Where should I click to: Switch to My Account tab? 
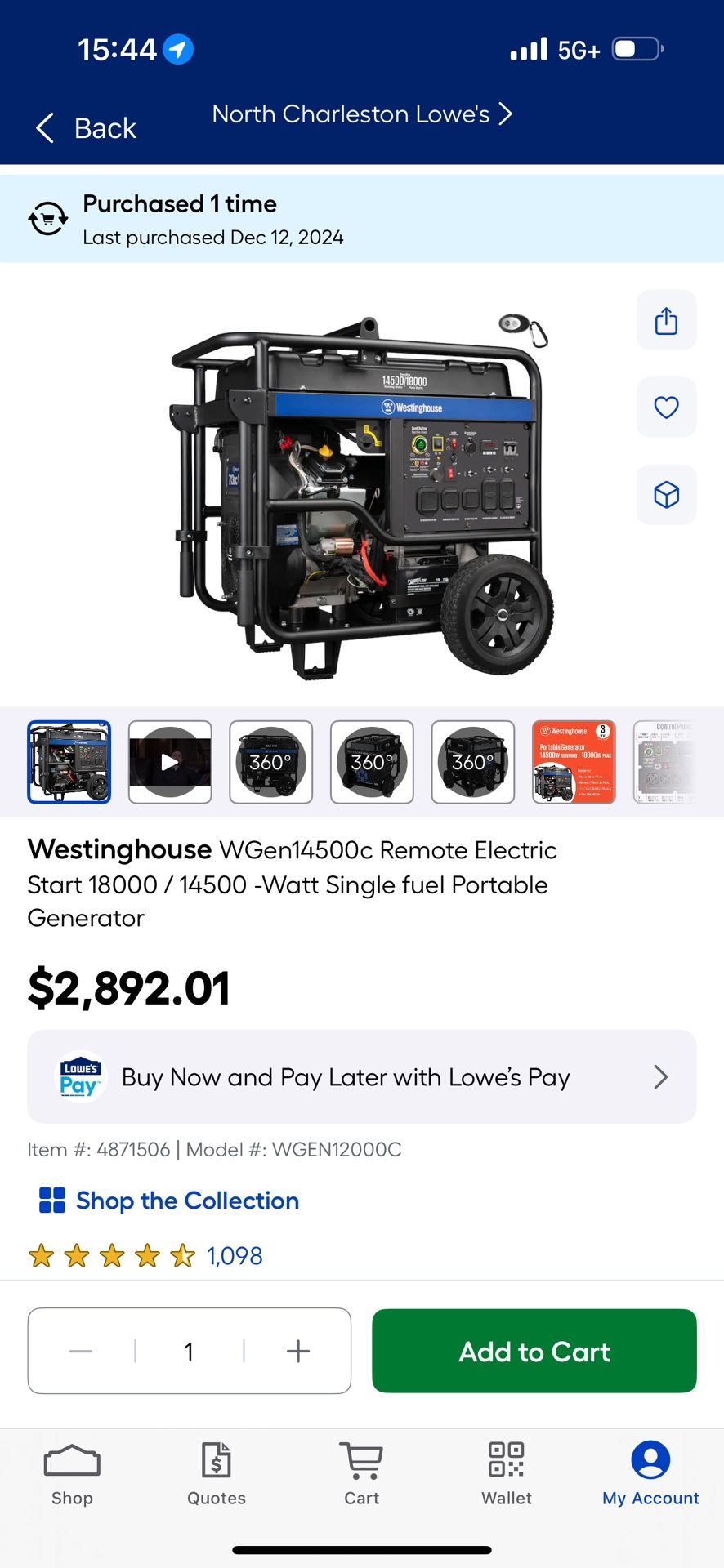click(x=650, y=1475)
